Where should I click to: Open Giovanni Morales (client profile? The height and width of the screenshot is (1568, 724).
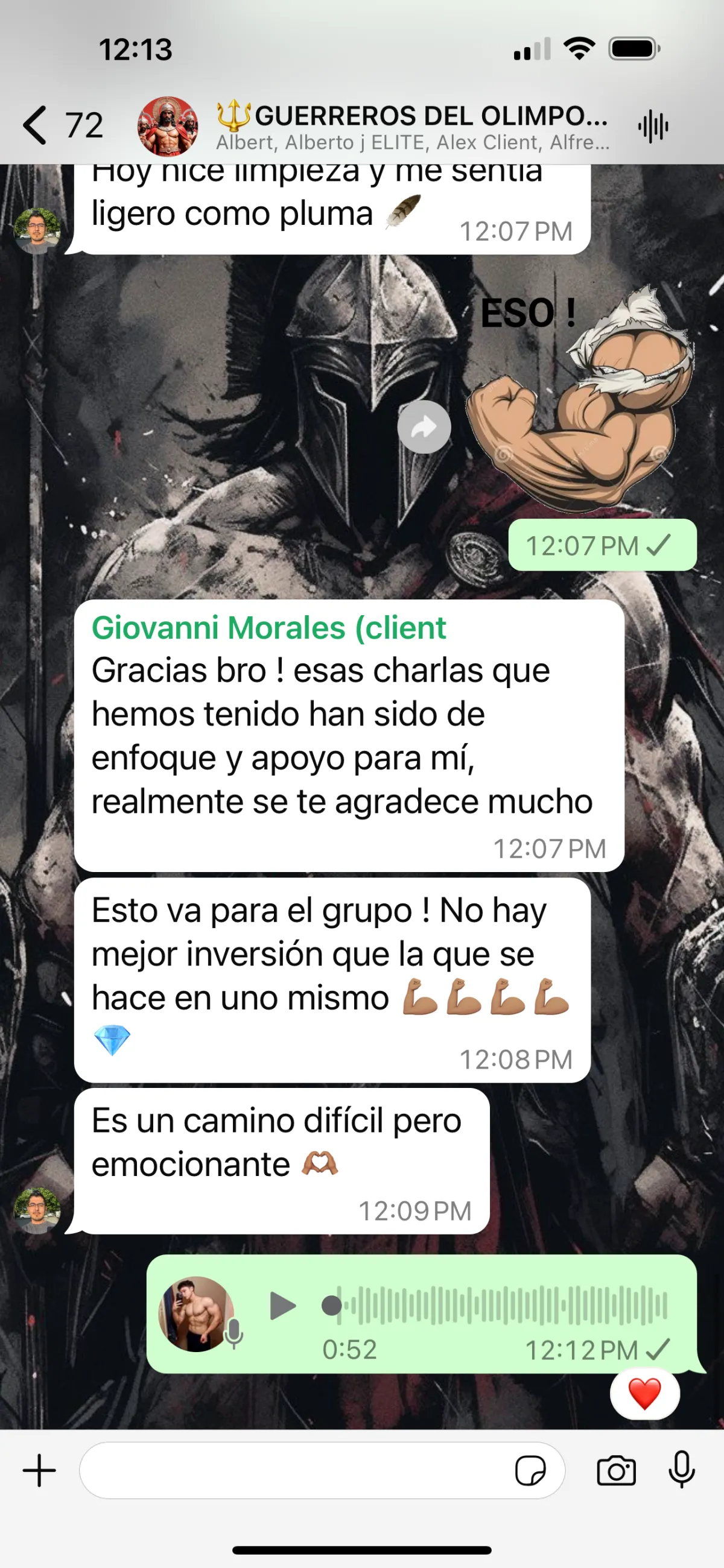tap(268, 628)
